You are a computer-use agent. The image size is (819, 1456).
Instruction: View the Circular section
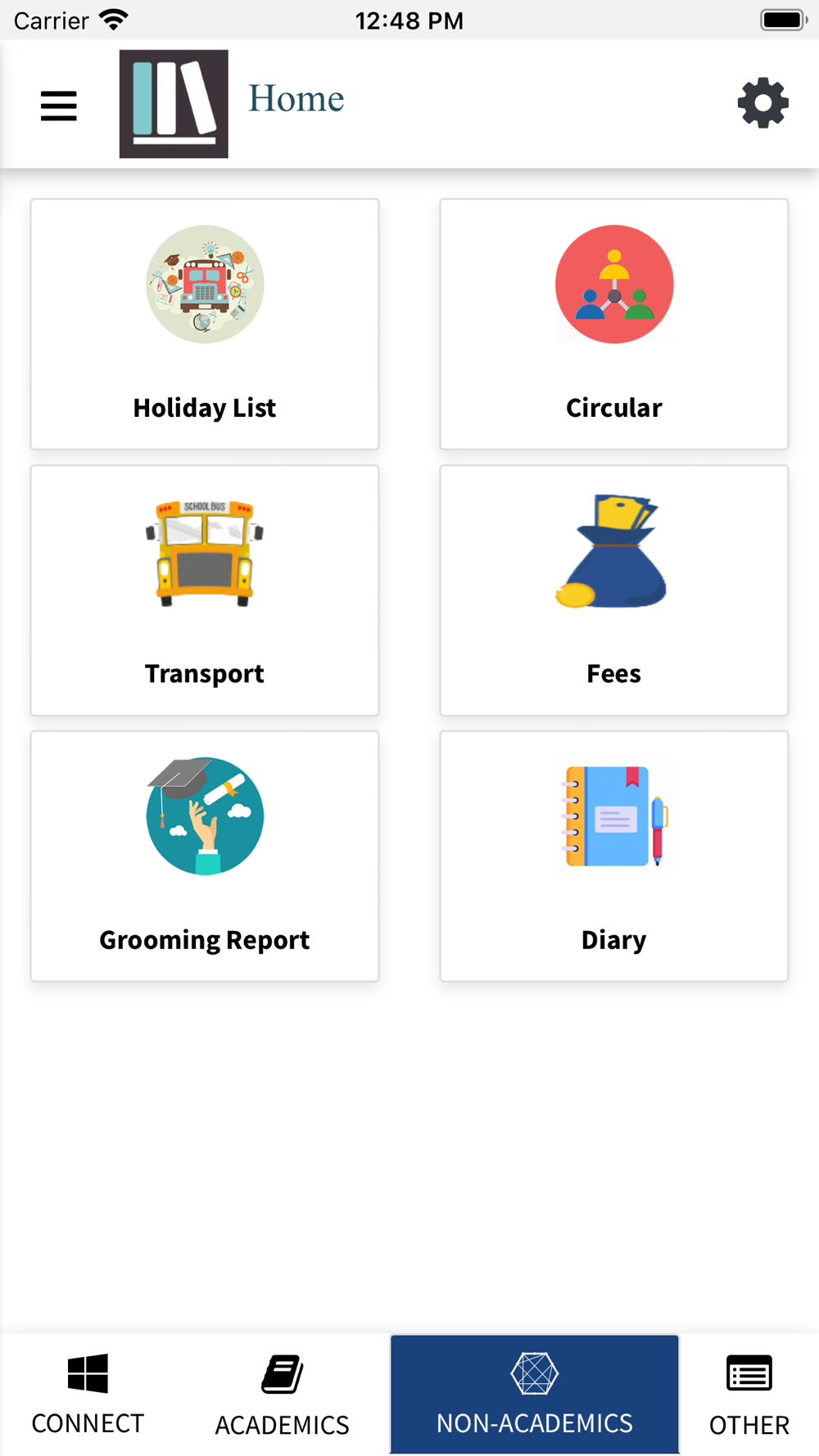(614, 324)
